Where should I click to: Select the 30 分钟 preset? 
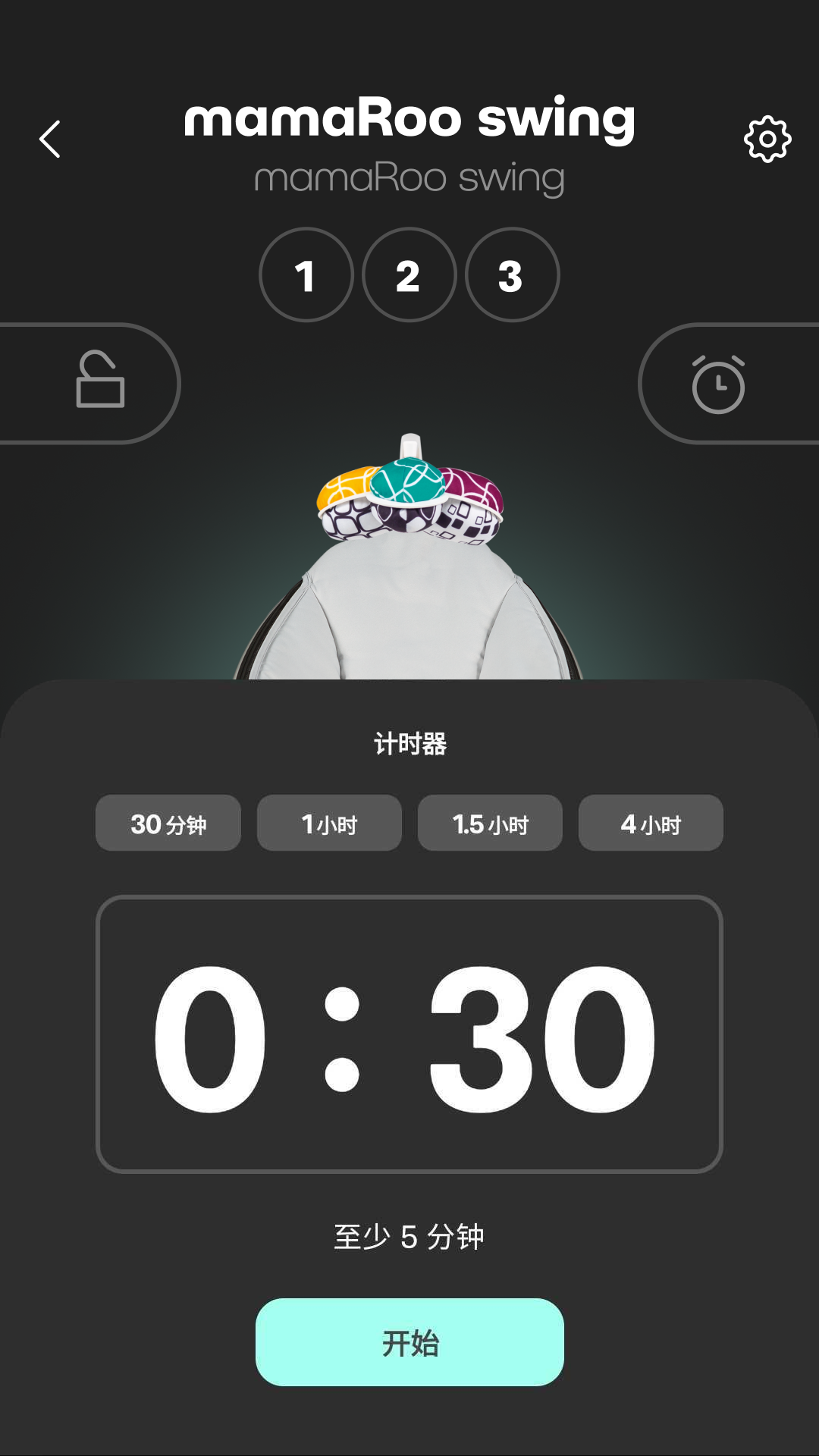(x=168, y=823)
